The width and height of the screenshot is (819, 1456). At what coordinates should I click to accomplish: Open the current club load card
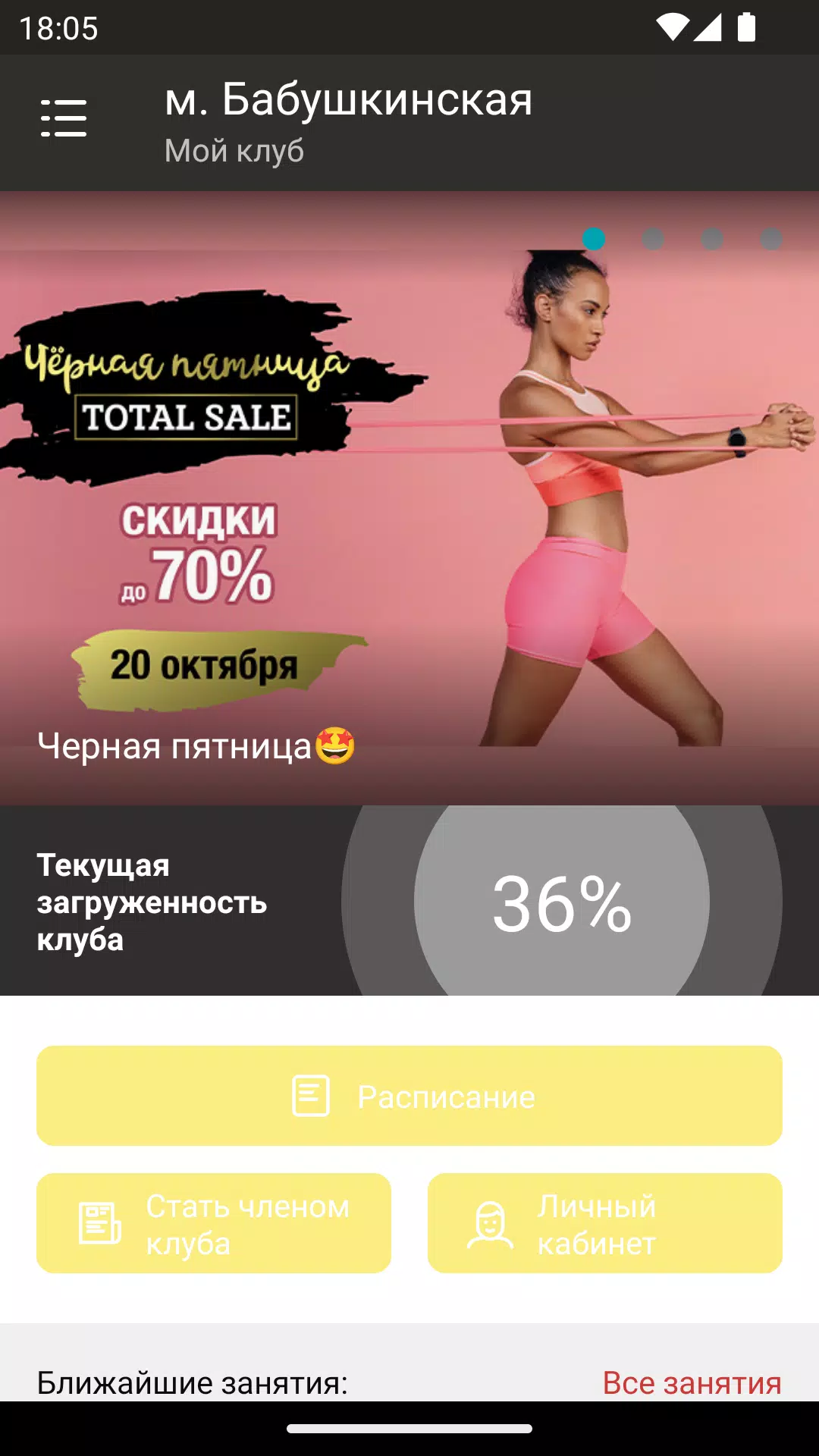tap(409, 901)
